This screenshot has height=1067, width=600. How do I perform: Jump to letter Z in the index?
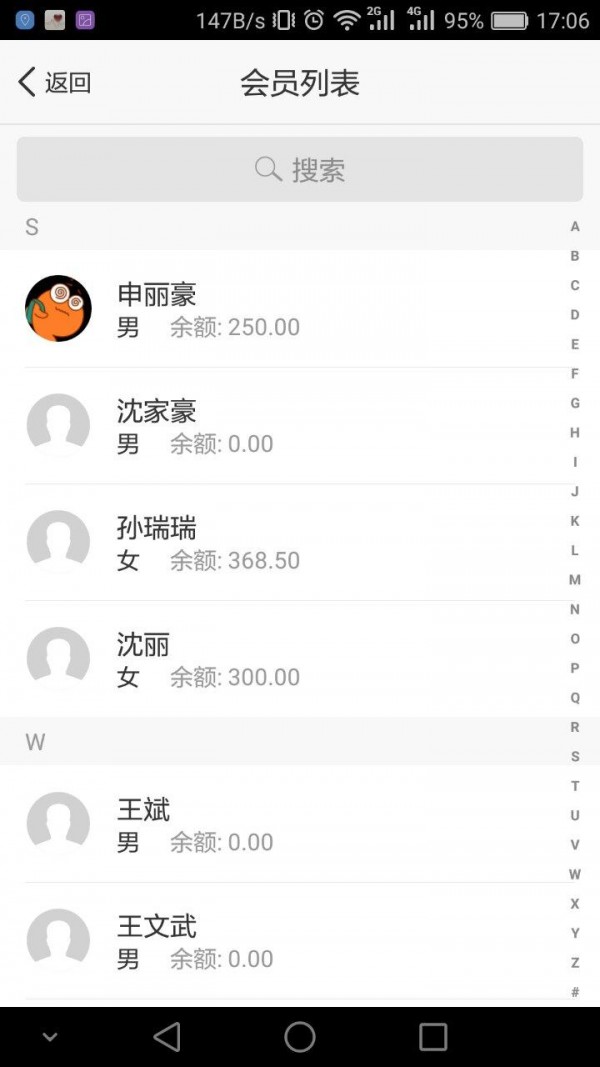(x=575, y=962)
